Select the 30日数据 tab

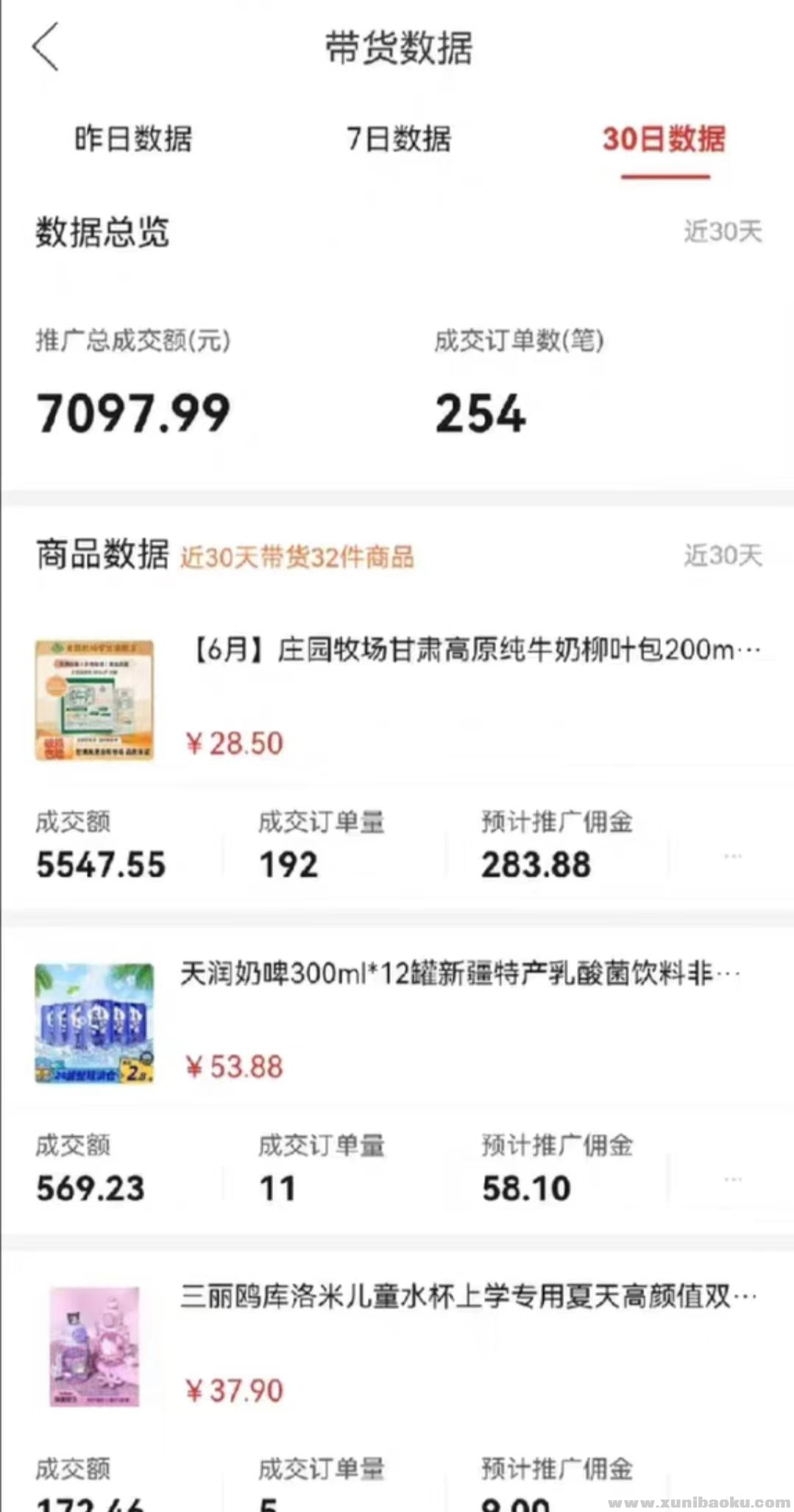664,139
